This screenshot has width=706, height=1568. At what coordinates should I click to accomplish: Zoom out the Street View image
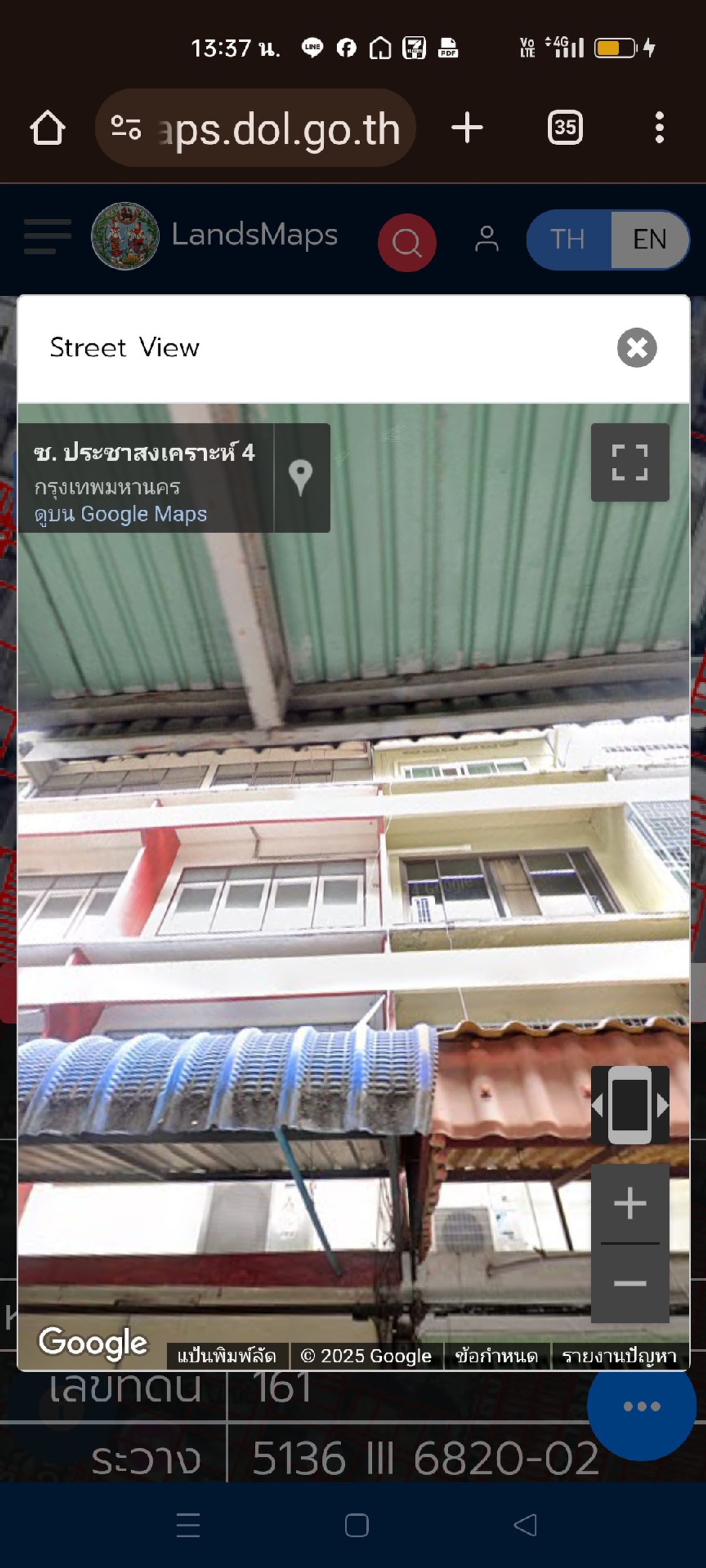tap(630, 1283)
